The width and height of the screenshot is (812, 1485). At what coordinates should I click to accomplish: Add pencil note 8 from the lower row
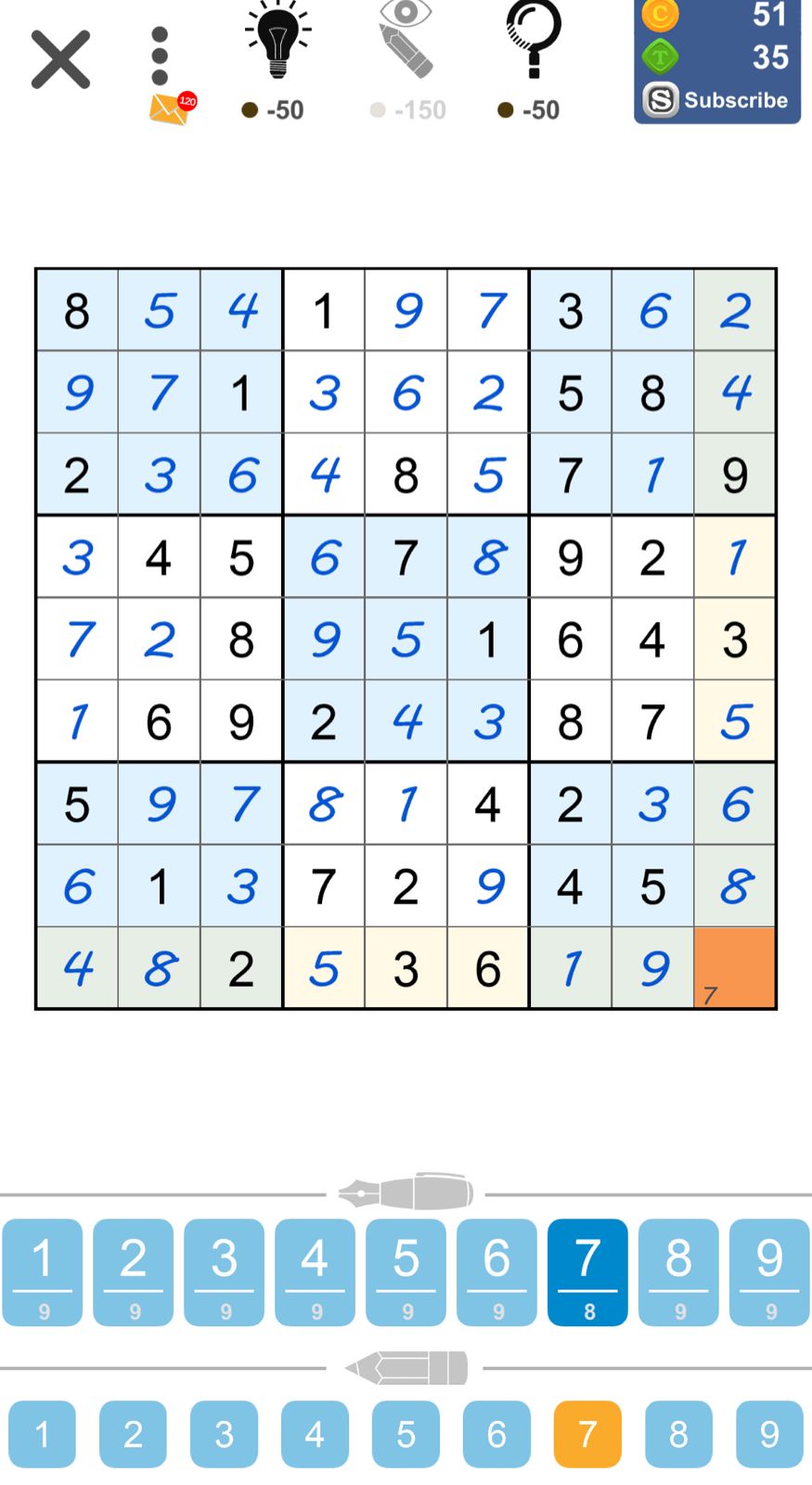tap(678, 1434)
